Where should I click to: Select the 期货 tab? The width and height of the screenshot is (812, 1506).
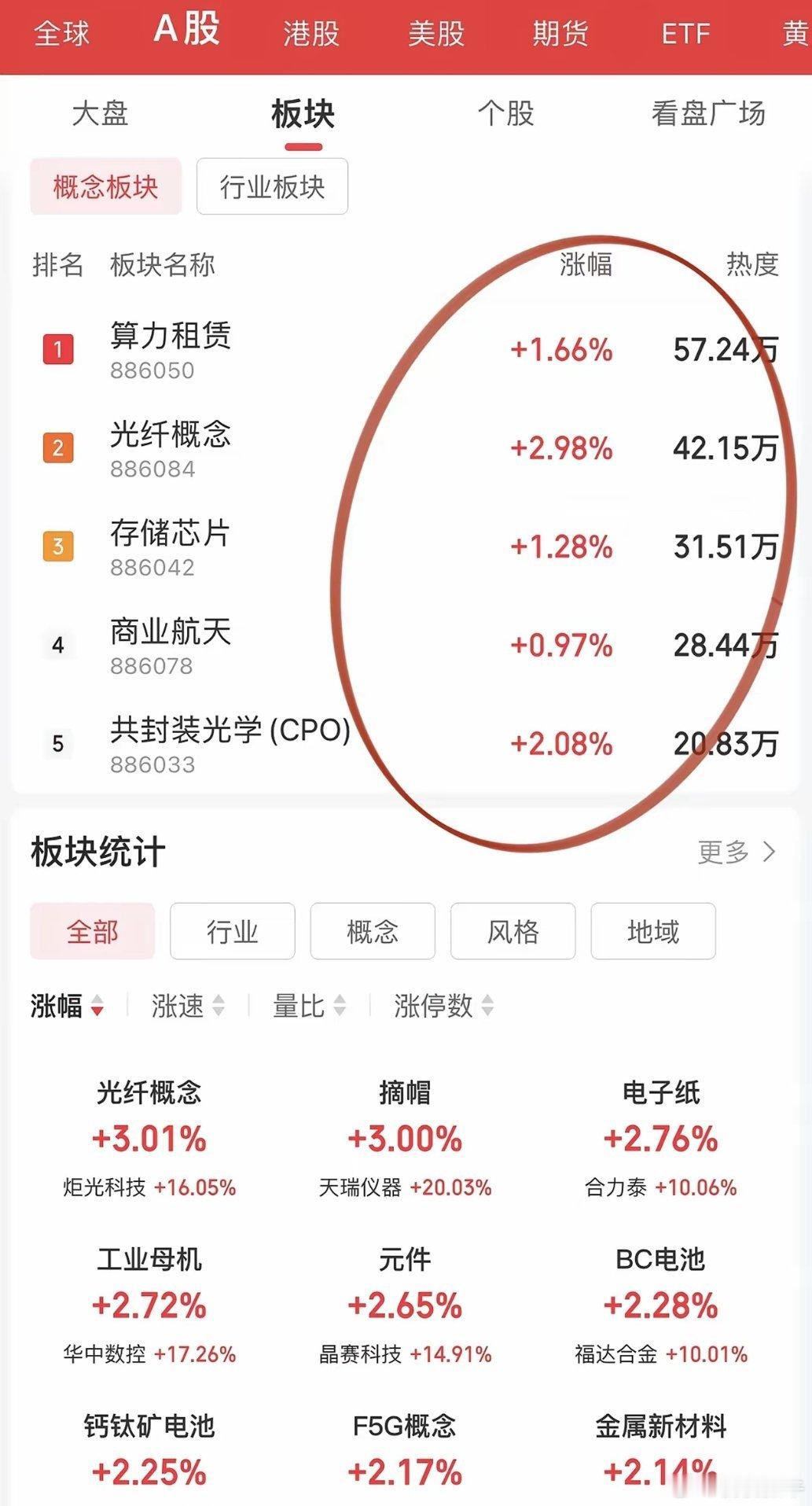(560, 34)
